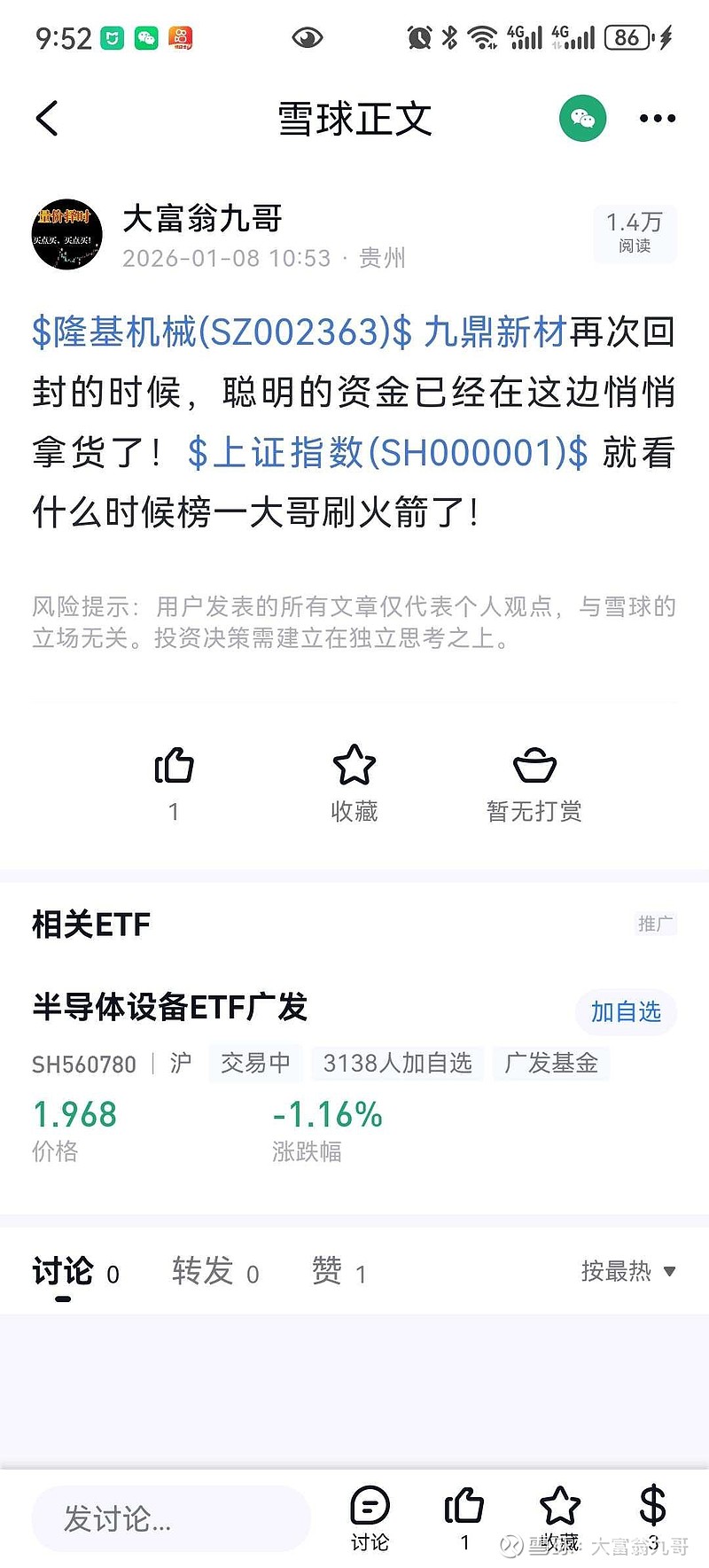Switch to the 赞 tab
The height and width of the screenshot is (1568, 709).
330,1271
